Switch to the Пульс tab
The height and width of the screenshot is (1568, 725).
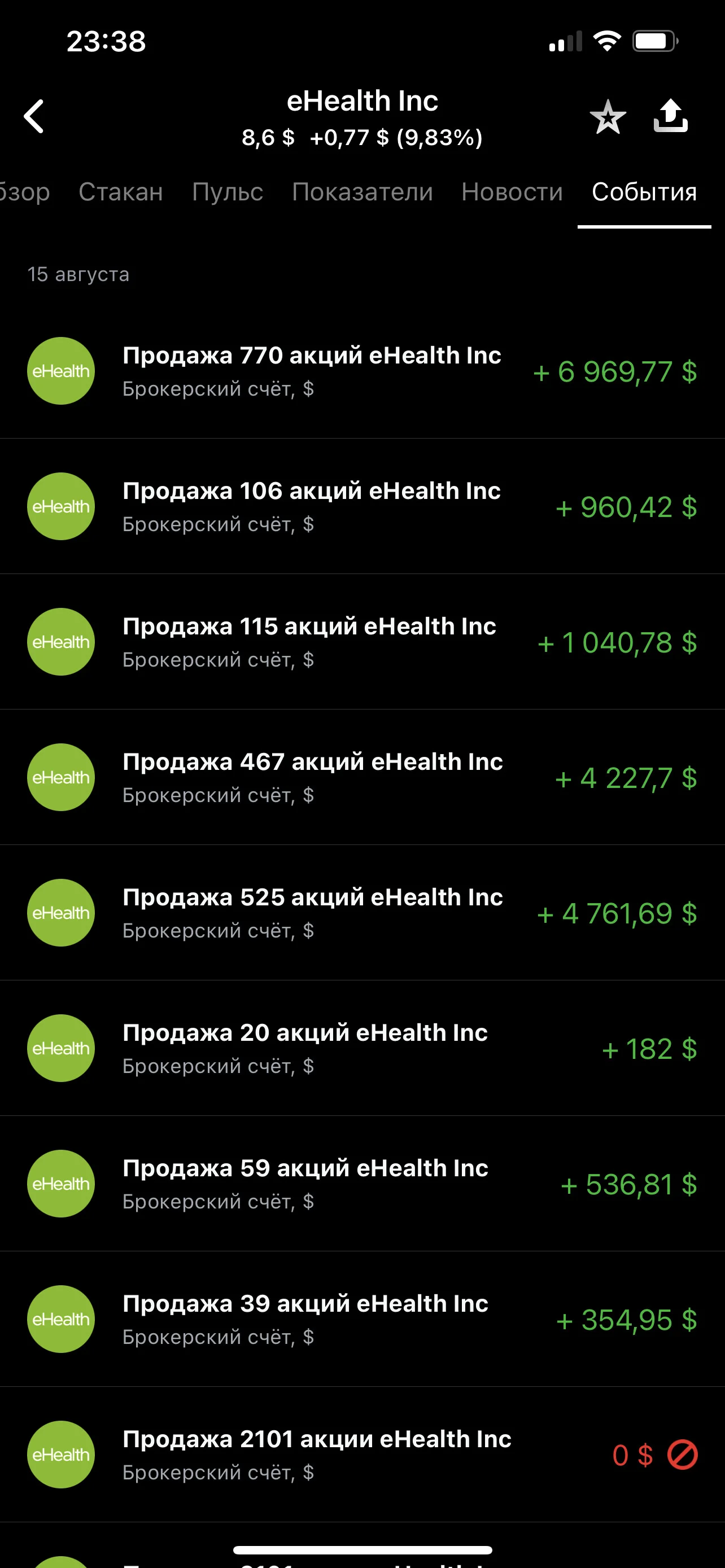(x=227, y=192)
